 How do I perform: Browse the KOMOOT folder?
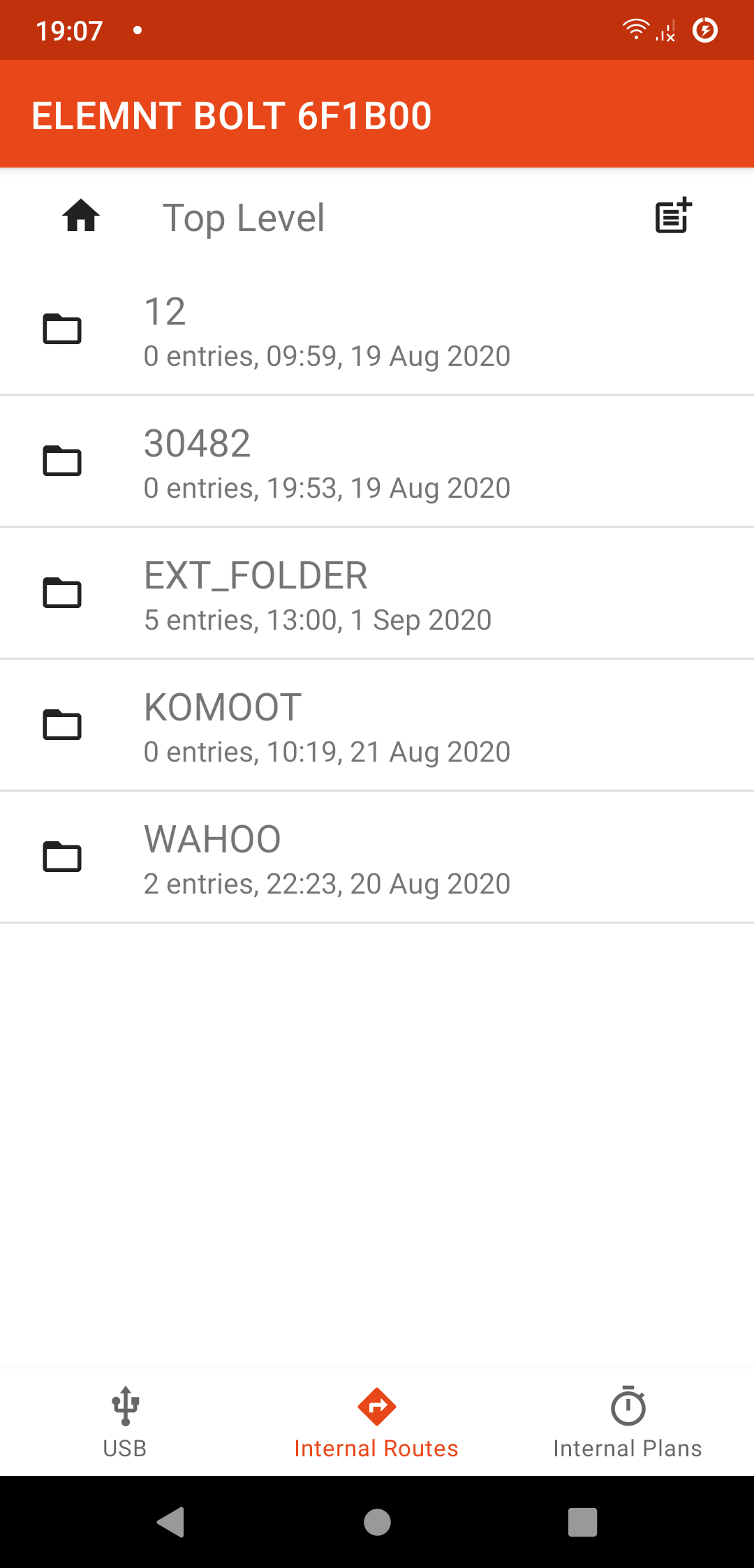tap(377, 726)
